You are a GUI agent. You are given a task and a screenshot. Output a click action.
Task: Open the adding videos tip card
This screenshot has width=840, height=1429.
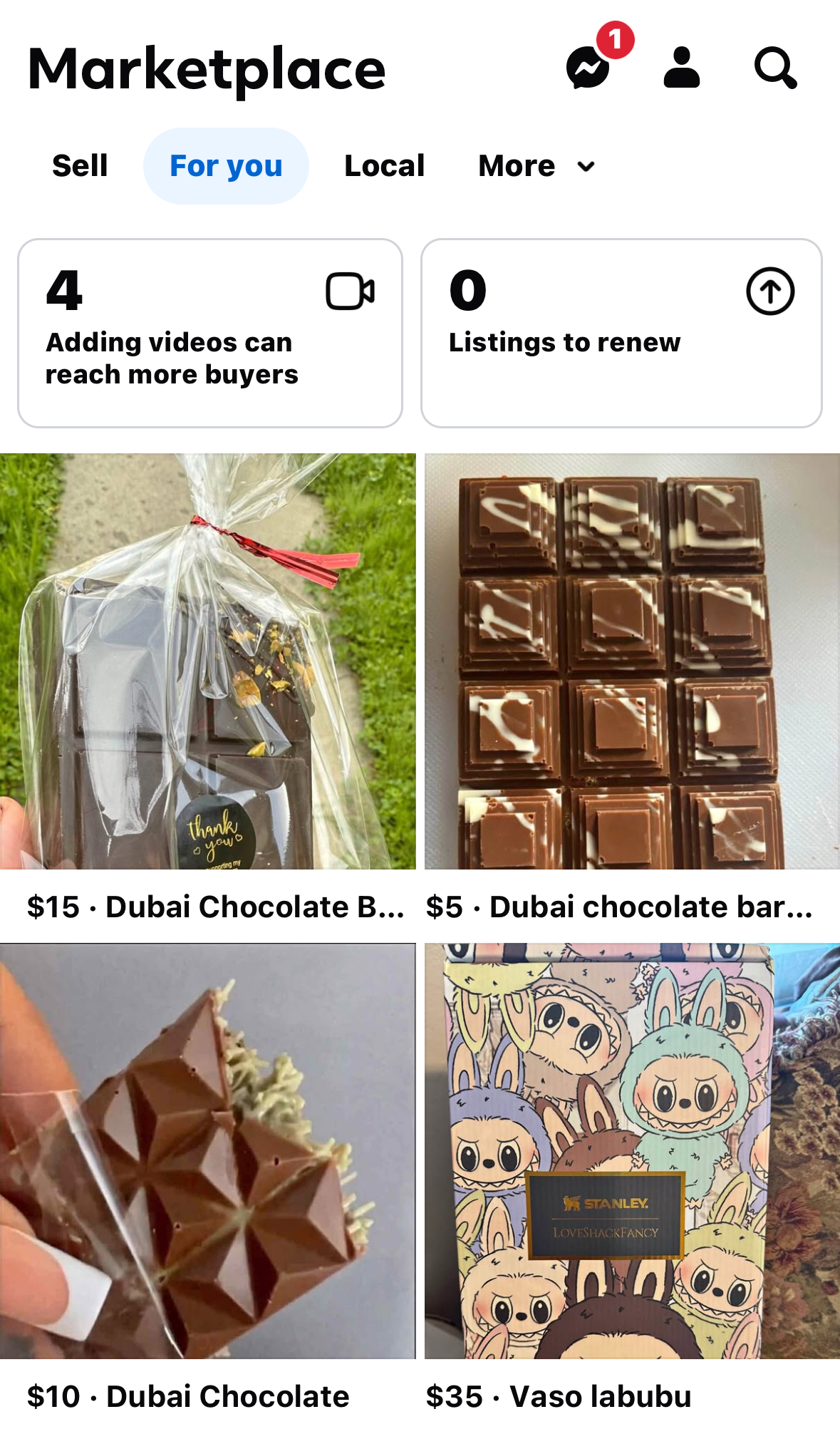[x=210, y=333]
